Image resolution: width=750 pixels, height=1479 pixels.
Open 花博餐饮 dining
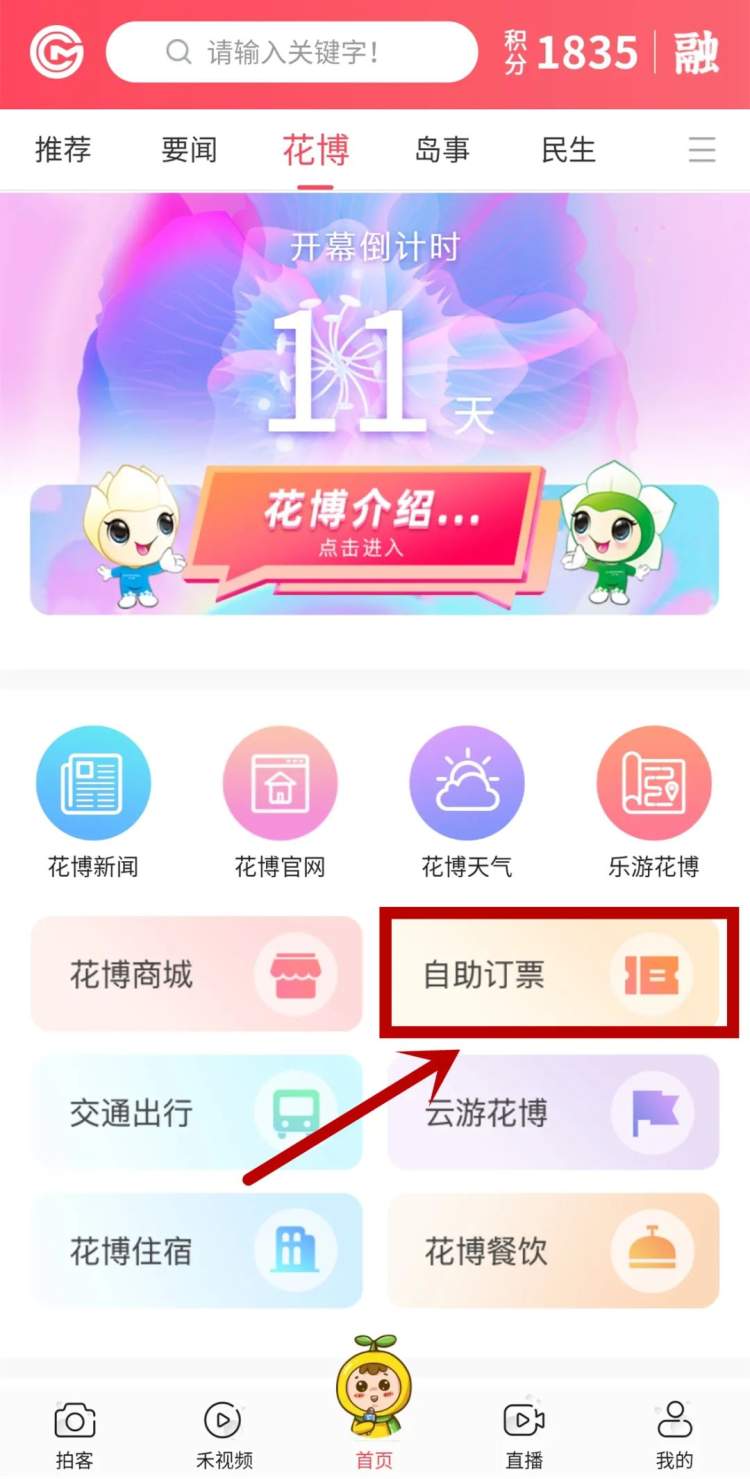[553, 1250]
